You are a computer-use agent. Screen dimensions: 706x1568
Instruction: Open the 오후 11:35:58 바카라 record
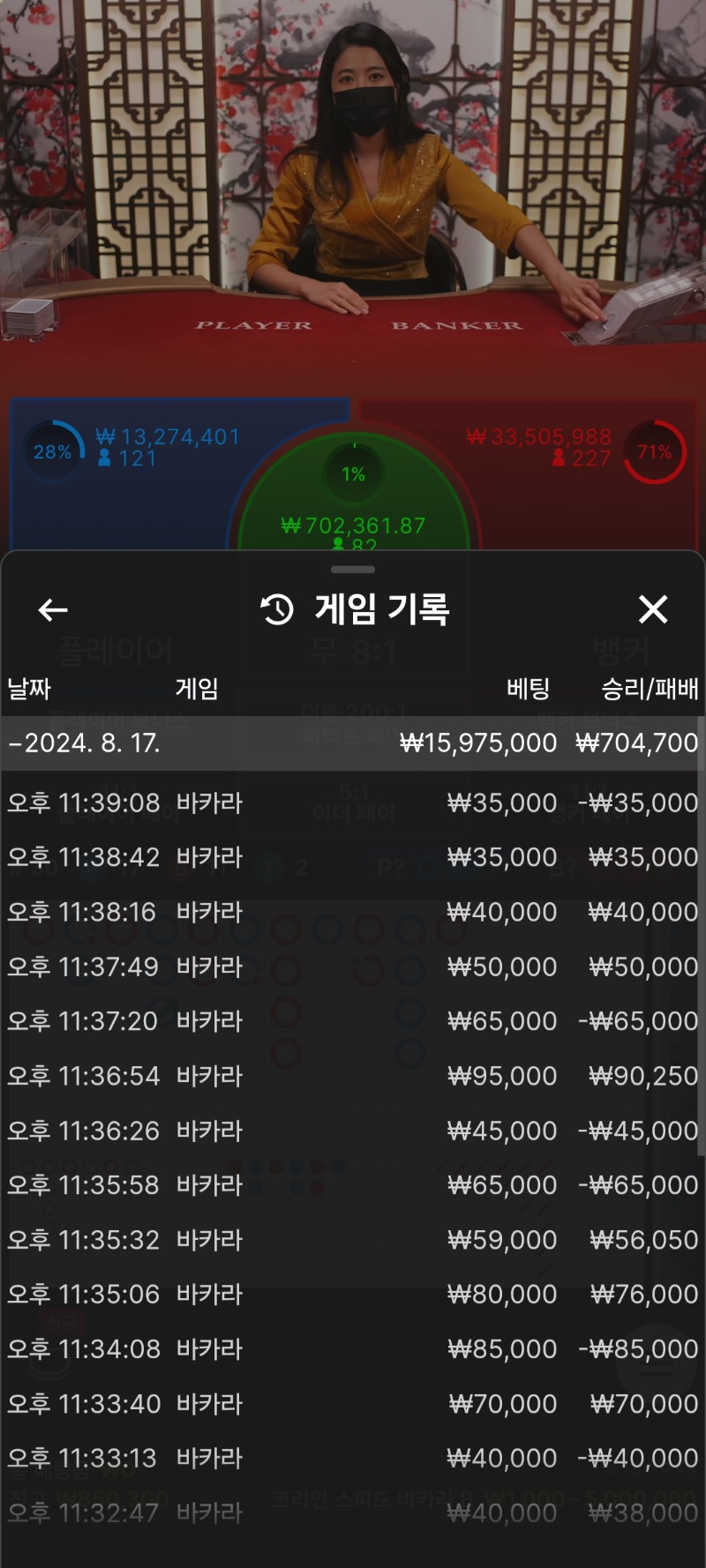pyautogui.click(x=353, y=1185)
